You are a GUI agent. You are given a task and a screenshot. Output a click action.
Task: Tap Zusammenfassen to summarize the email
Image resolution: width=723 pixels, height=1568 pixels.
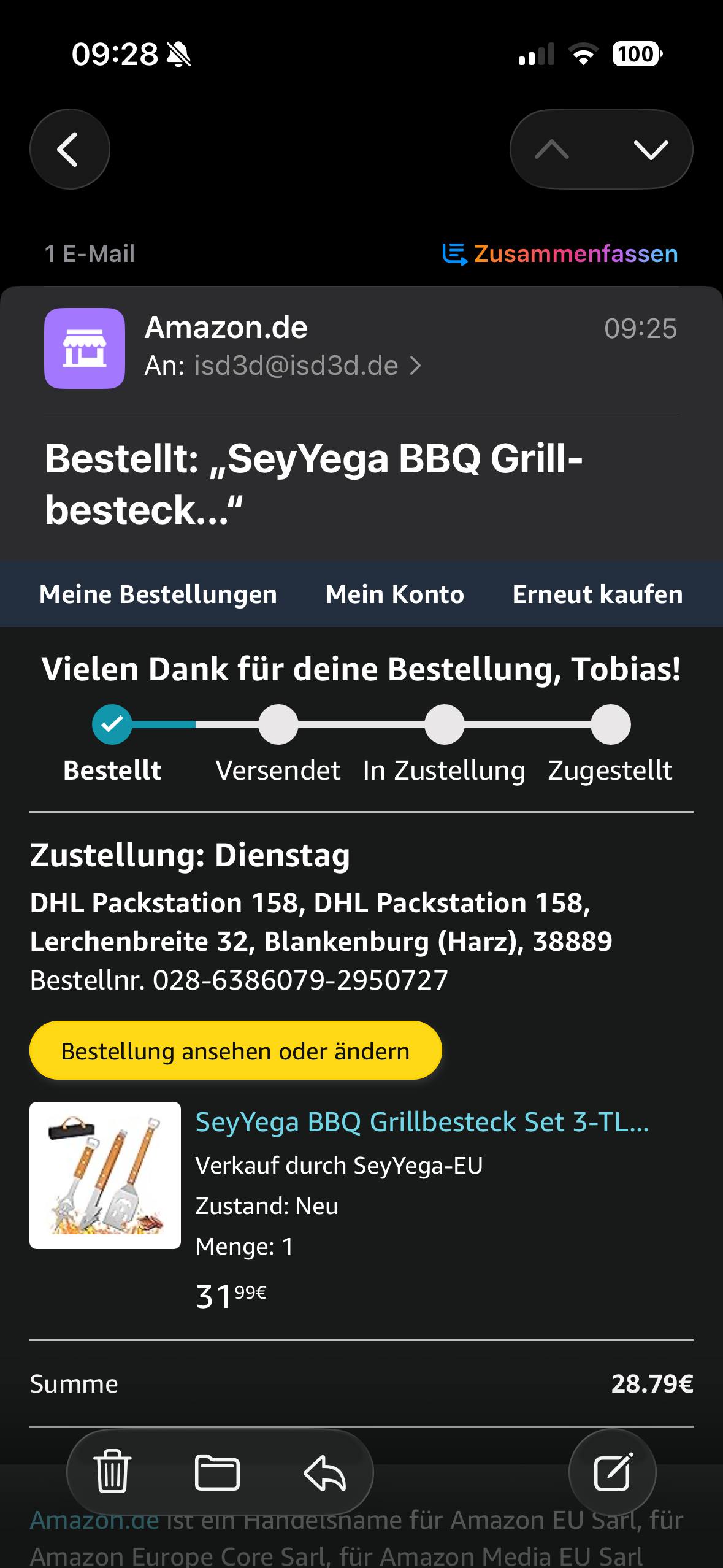[x=560, y=253]
